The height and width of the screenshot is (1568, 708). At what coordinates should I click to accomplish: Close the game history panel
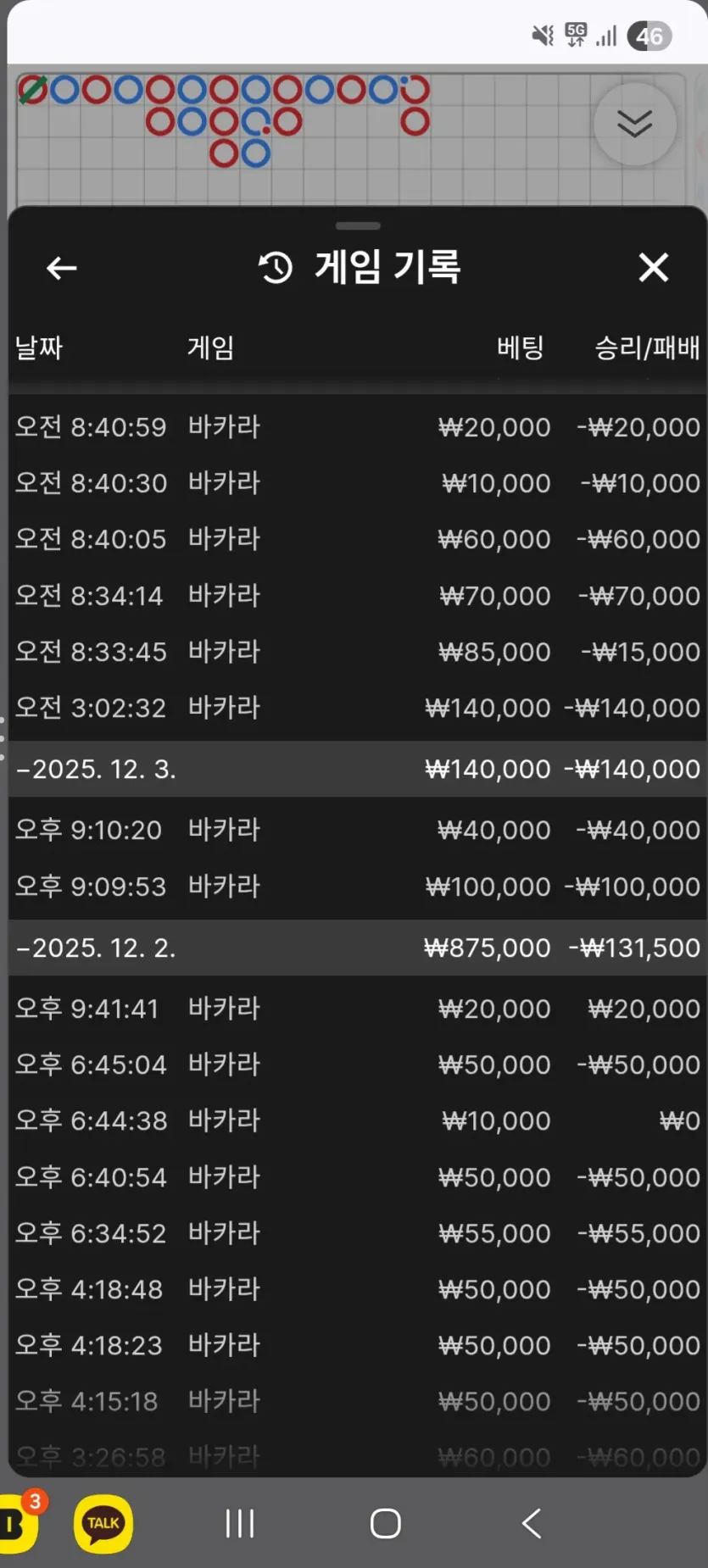pyautogui.click(x=653, y=268)
